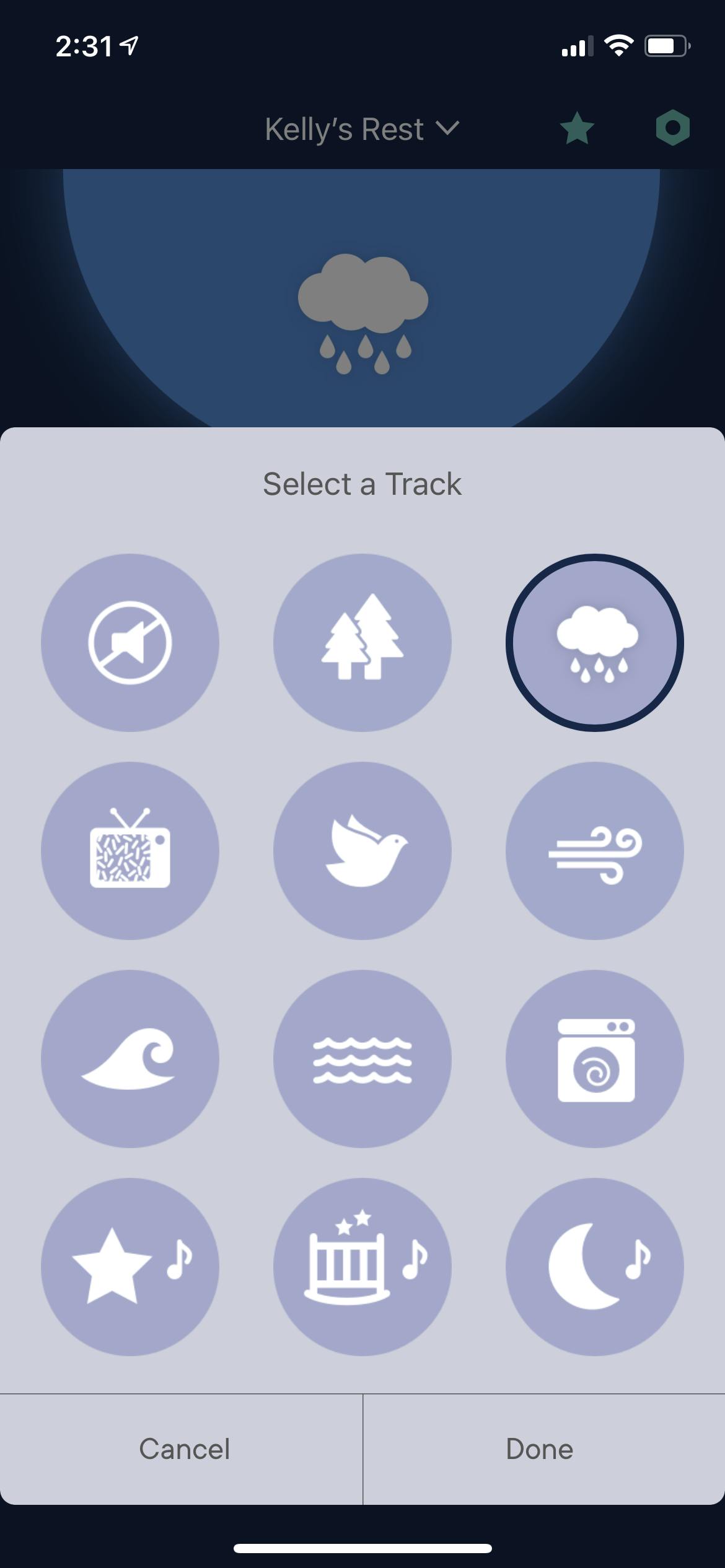Select the star lullaby music track
The height and width of the screenshot is (1568, 725).
[x=130, y=1266]
